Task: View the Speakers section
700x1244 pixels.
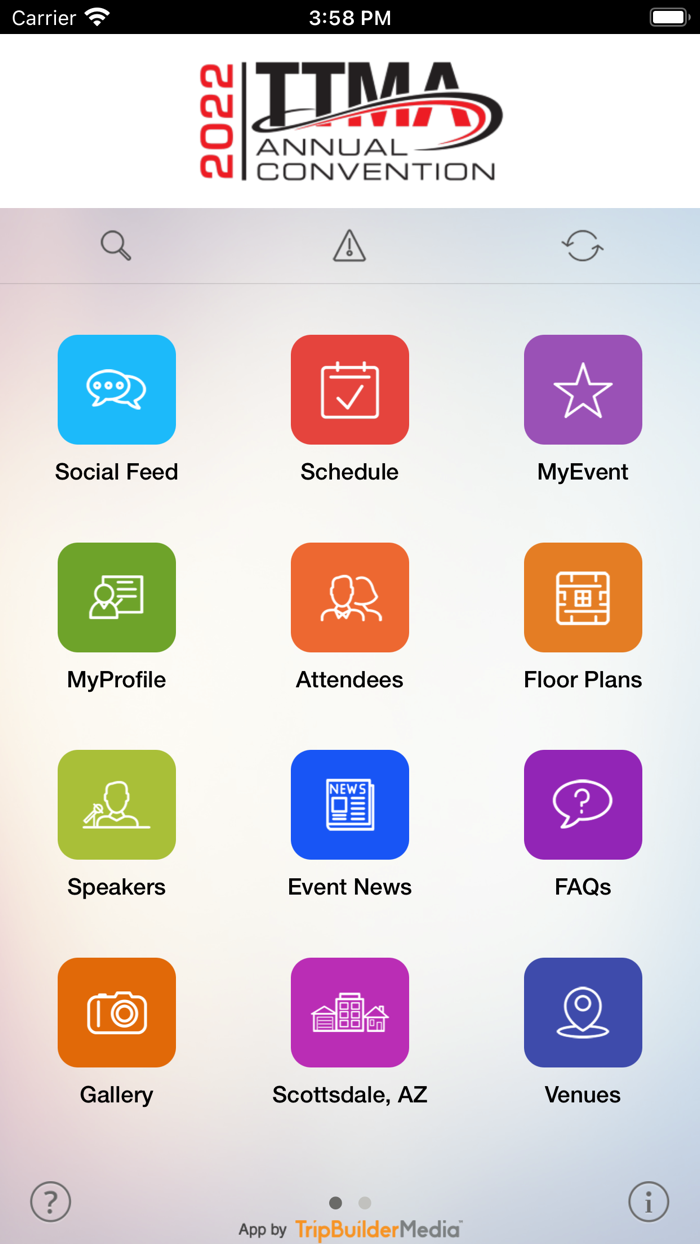Action: point(117,805)
